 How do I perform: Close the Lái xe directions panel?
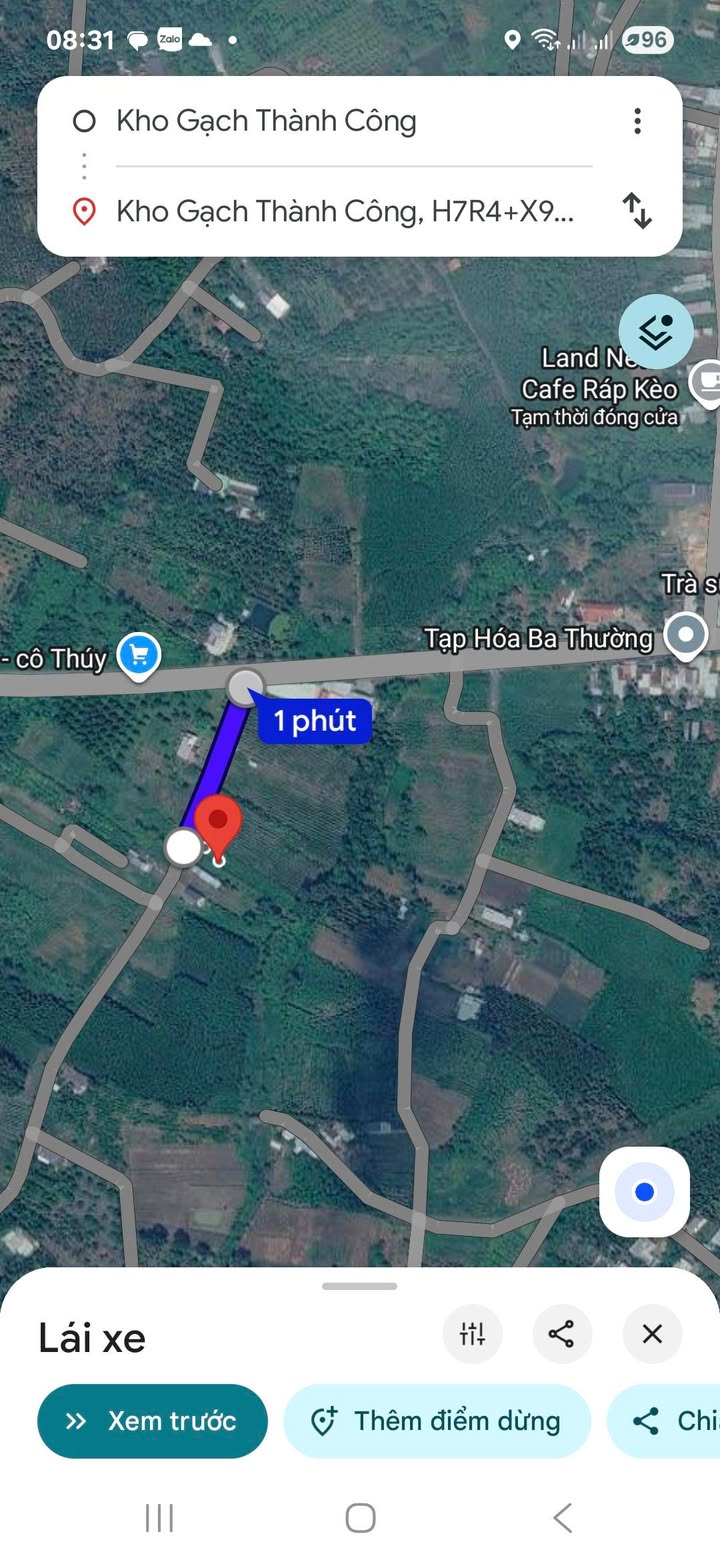click(x=652, y=1333)
